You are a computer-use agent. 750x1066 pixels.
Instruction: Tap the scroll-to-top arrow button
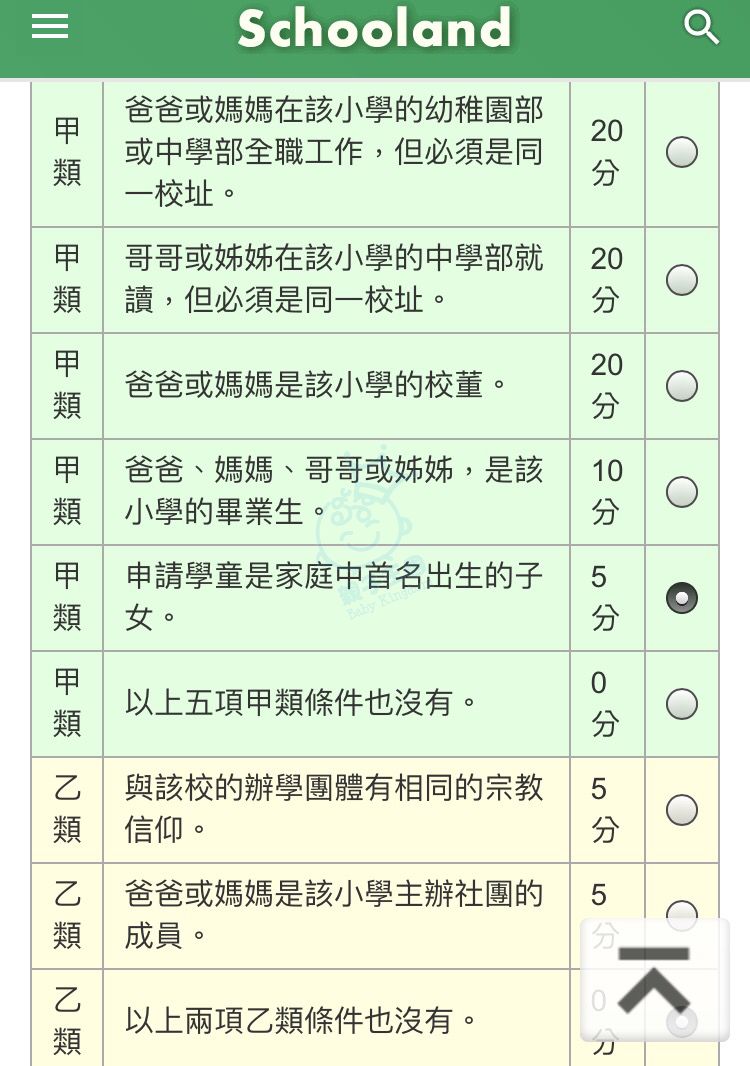click(x=655, y=980)
